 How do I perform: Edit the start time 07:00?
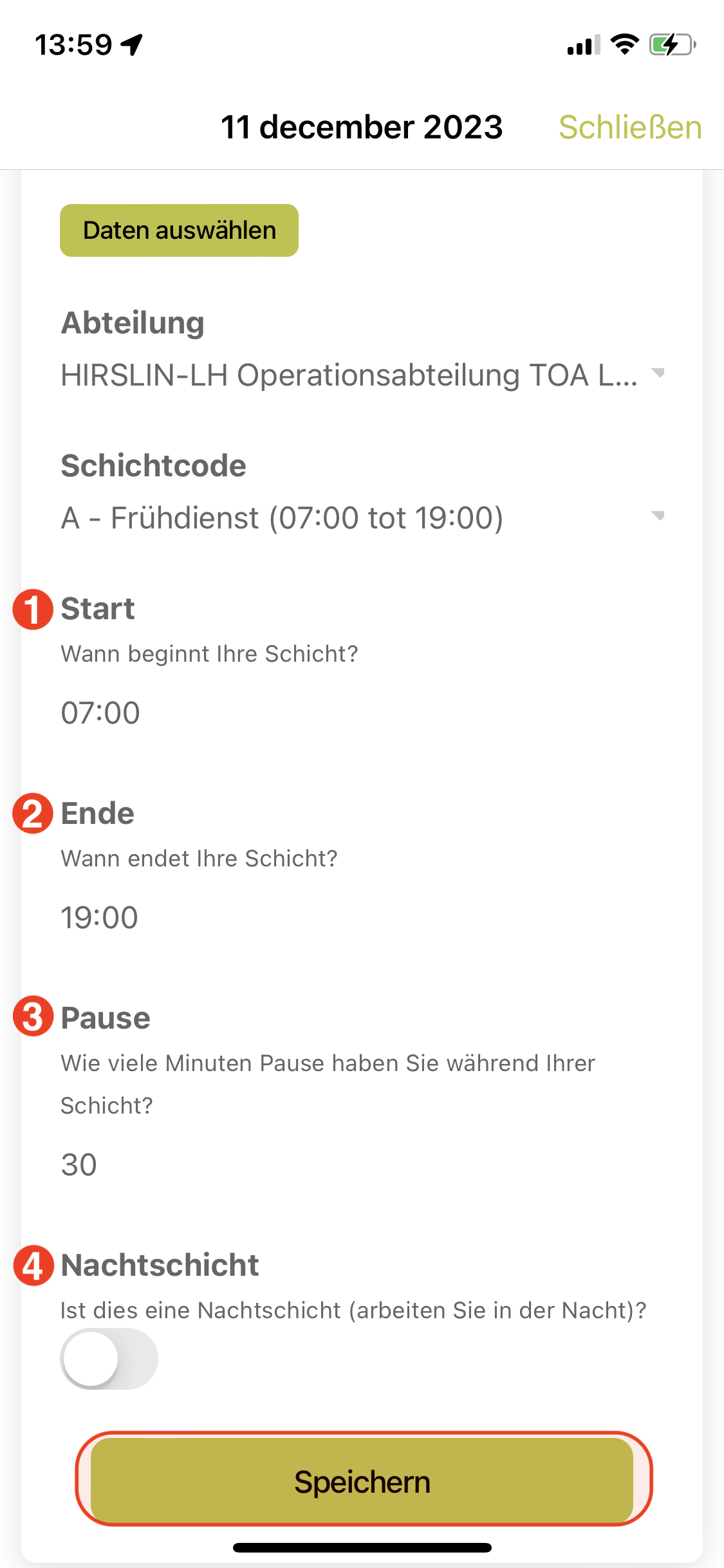tap(362, 713)
